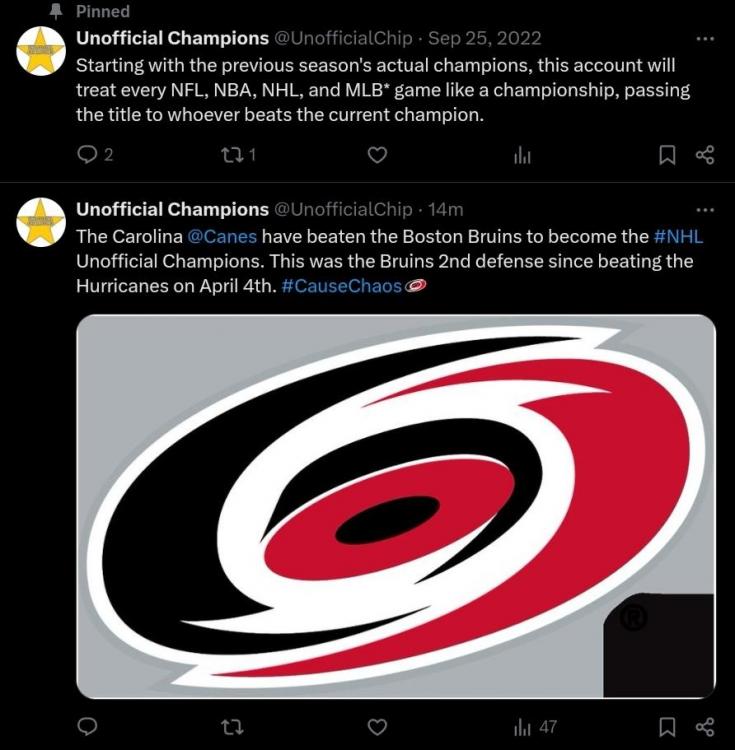Screen dimensions: 735x750
Task: Retweet the Canes victory tweet
Action: pyautogui.click(x=233, y=726)
